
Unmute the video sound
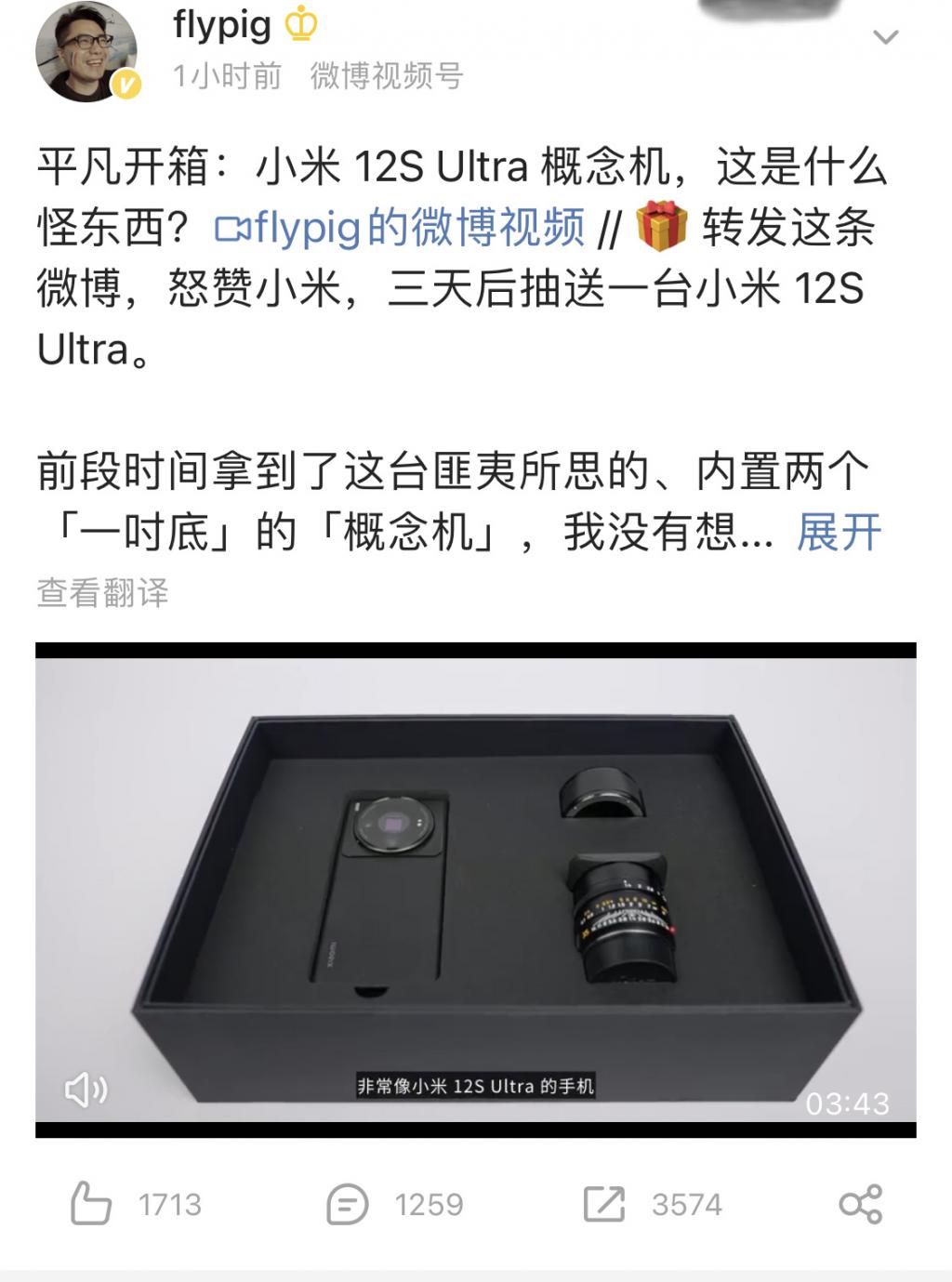[86, 1089]
